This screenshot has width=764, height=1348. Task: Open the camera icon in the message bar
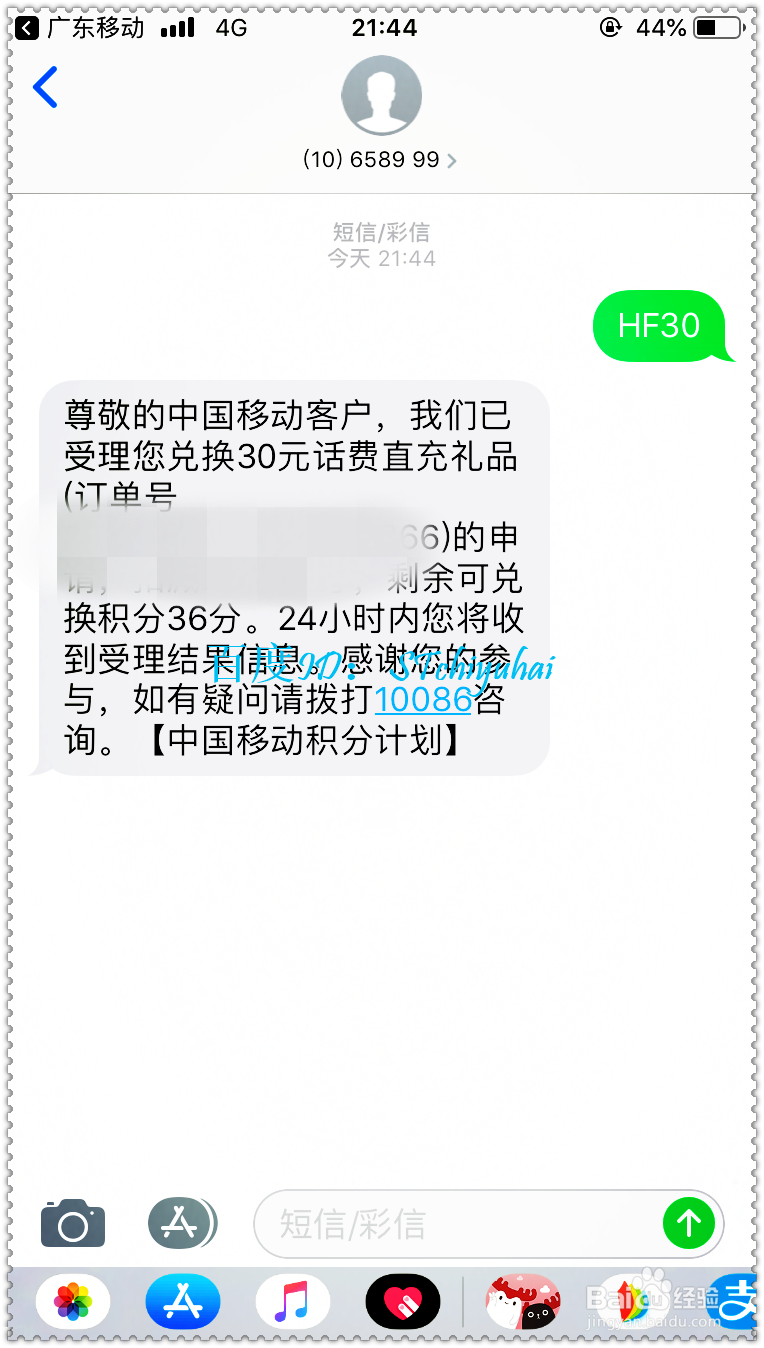(72, 1223)
